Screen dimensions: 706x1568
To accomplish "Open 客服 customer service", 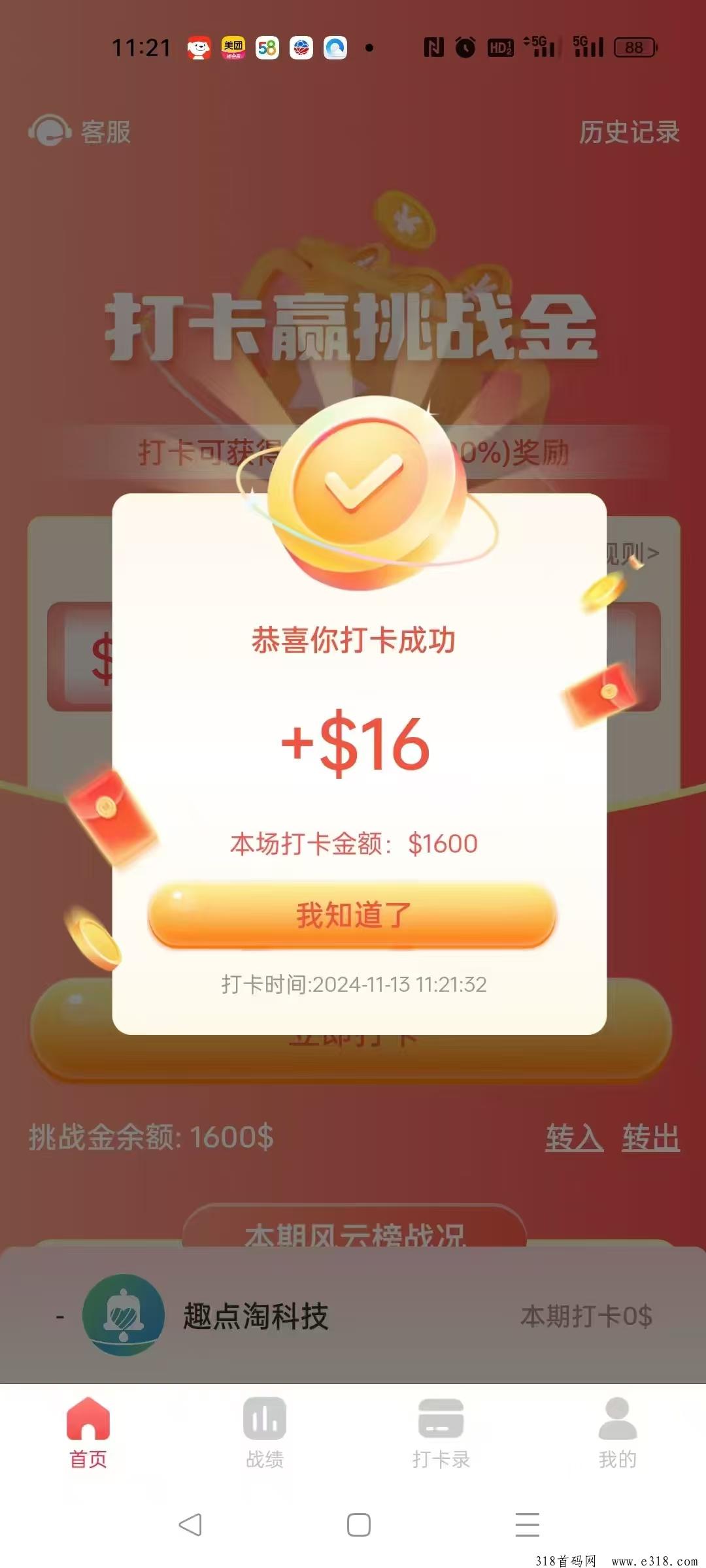I will [79, 131].
